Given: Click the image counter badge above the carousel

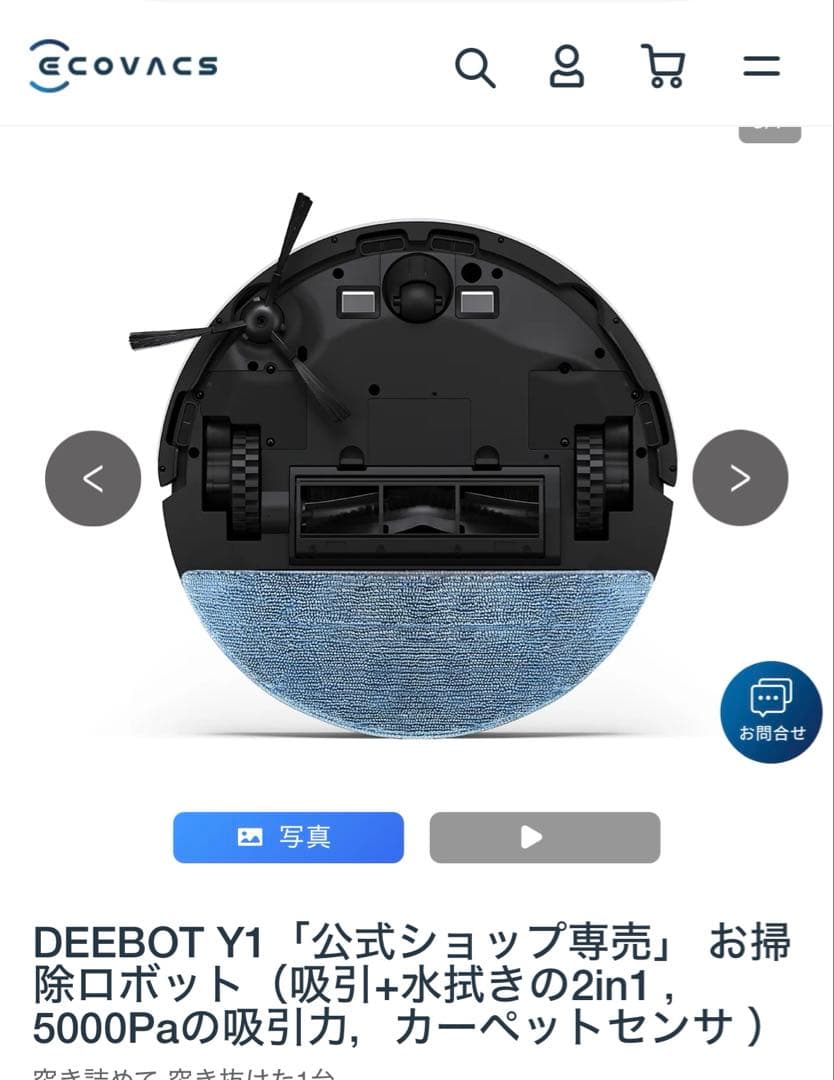Looking at the screenshot, I should (768, 128).
